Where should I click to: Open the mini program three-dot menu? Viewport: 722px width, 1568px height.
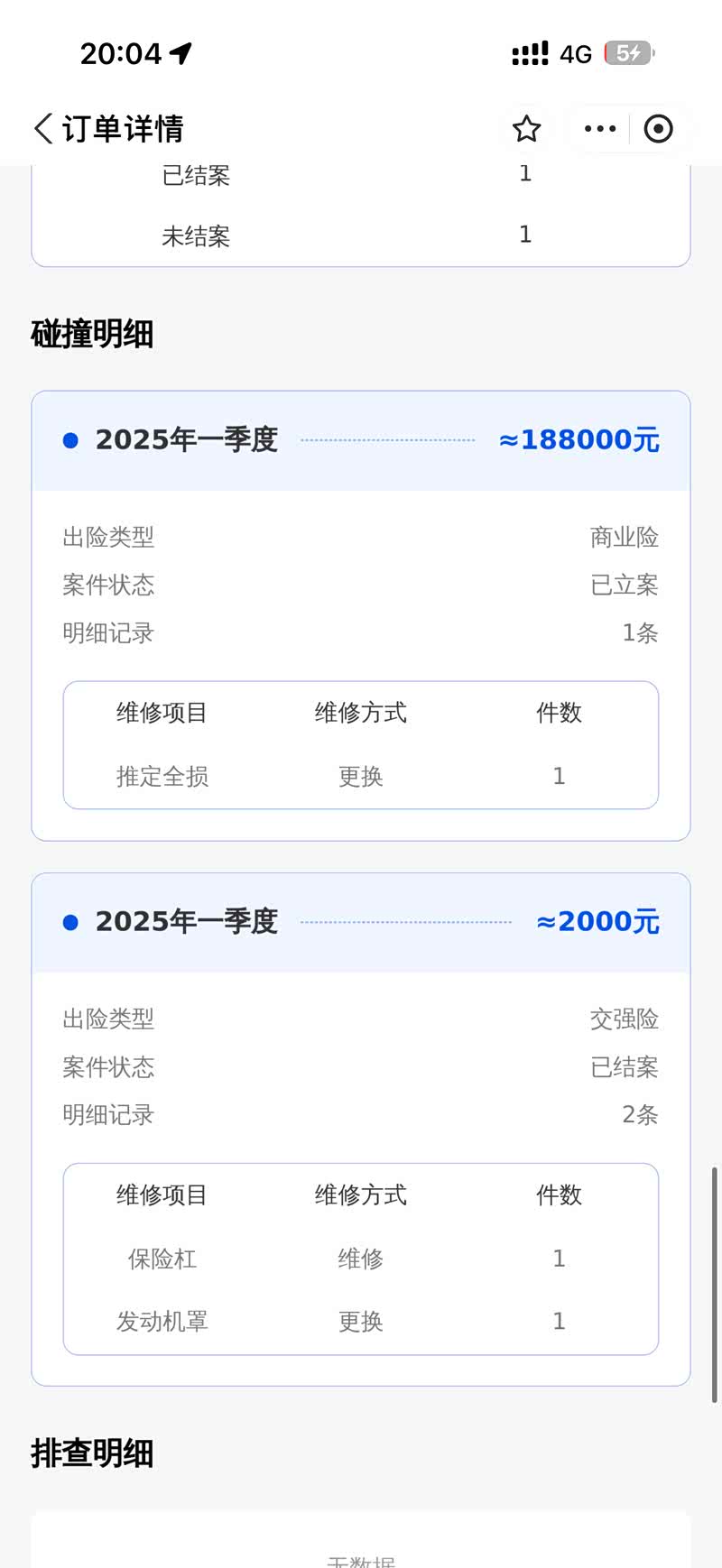[600, 129]
